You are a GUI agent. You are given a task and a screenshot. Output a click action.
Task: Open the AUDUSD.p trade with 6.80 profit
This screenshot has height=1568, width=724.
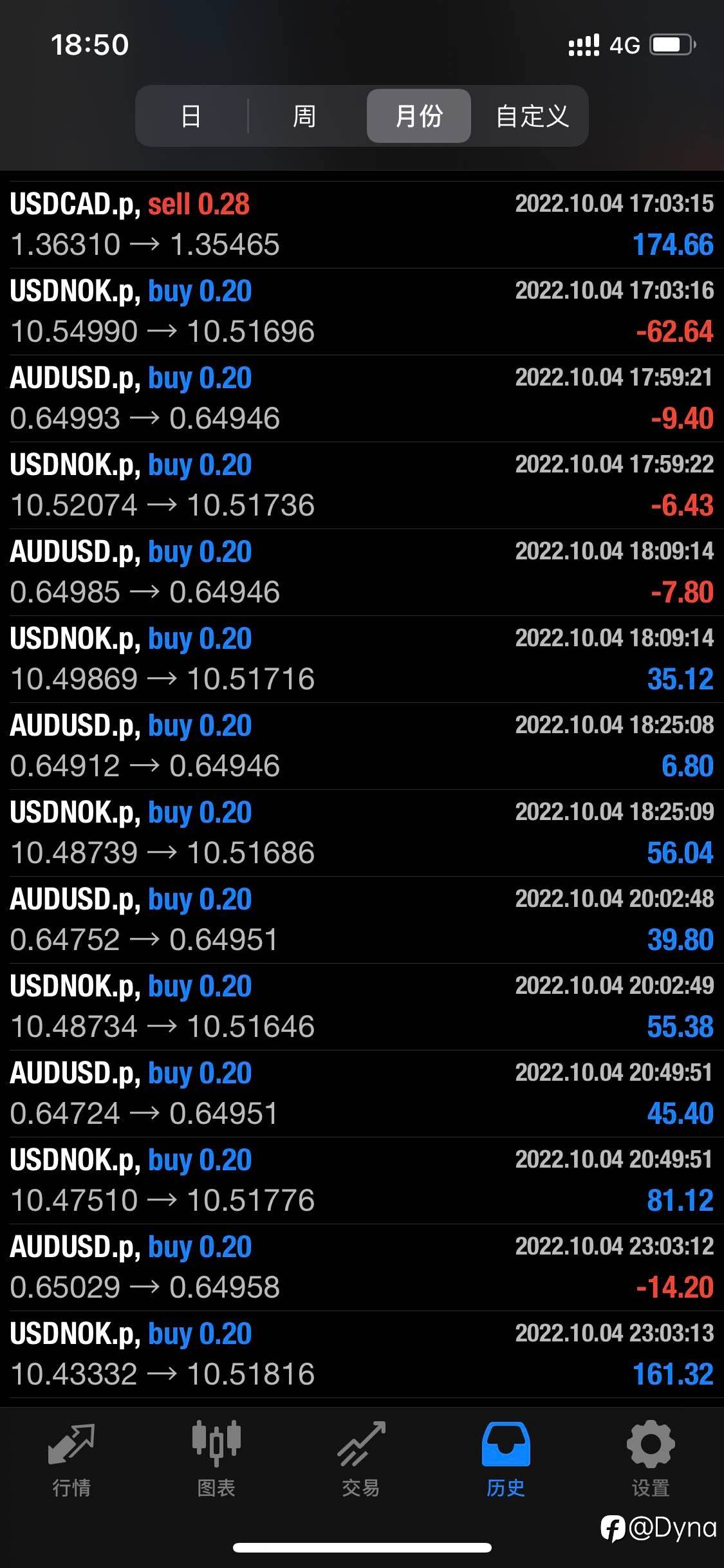362,746
